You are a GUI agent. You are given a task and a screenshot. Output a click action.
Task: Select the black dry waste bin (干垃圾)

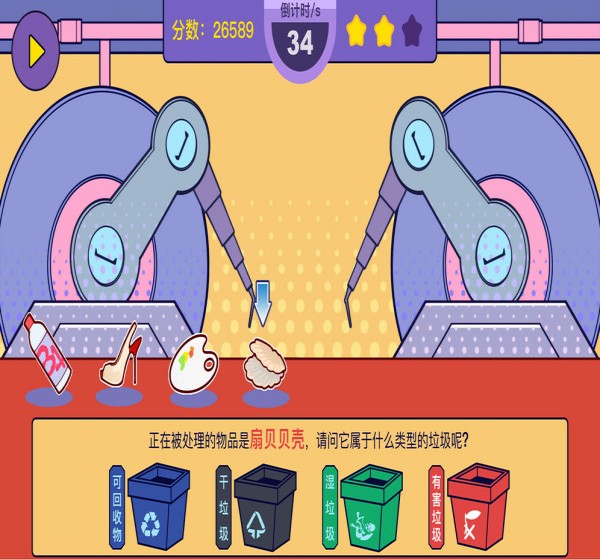264,504
